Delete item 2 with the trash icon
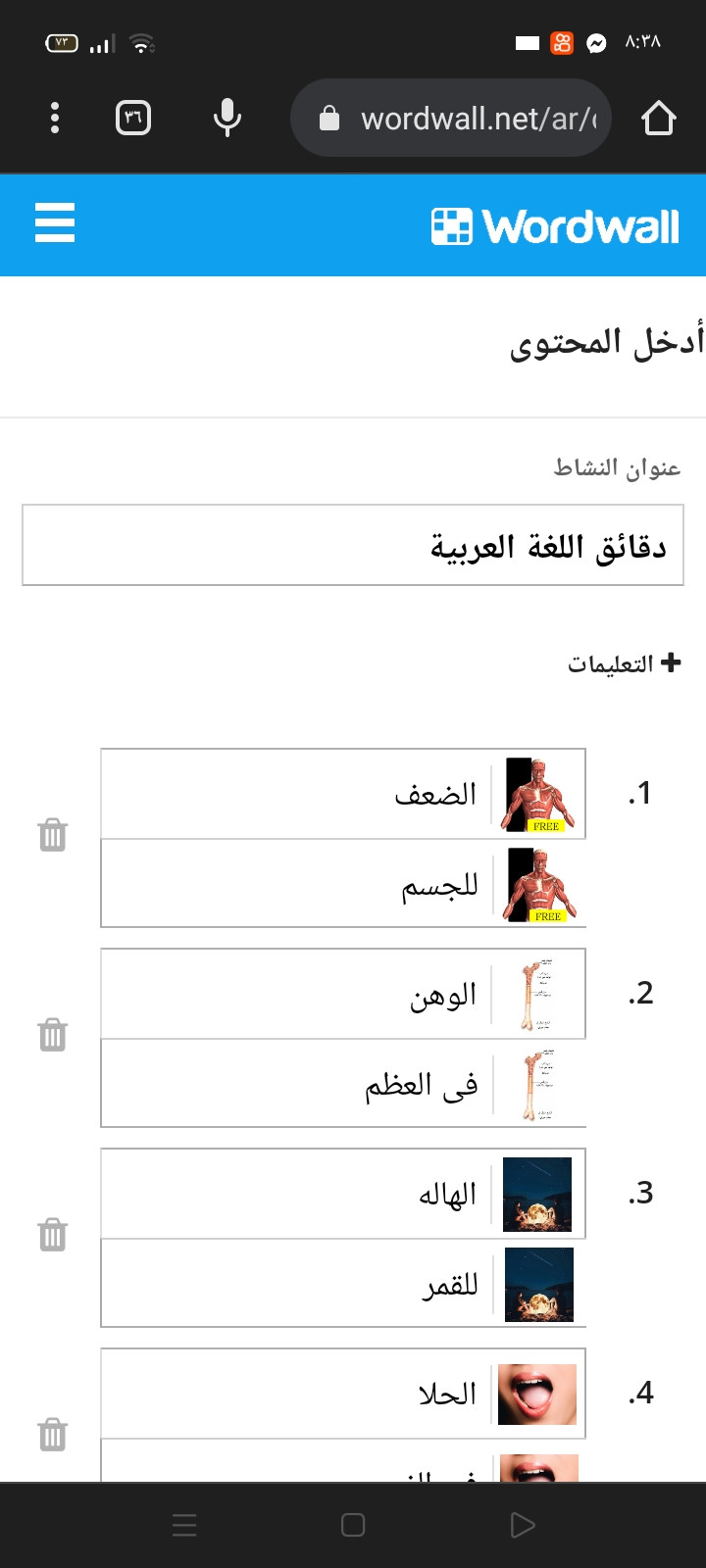This screenshot has width=706, height=1568. point(53,1035)
